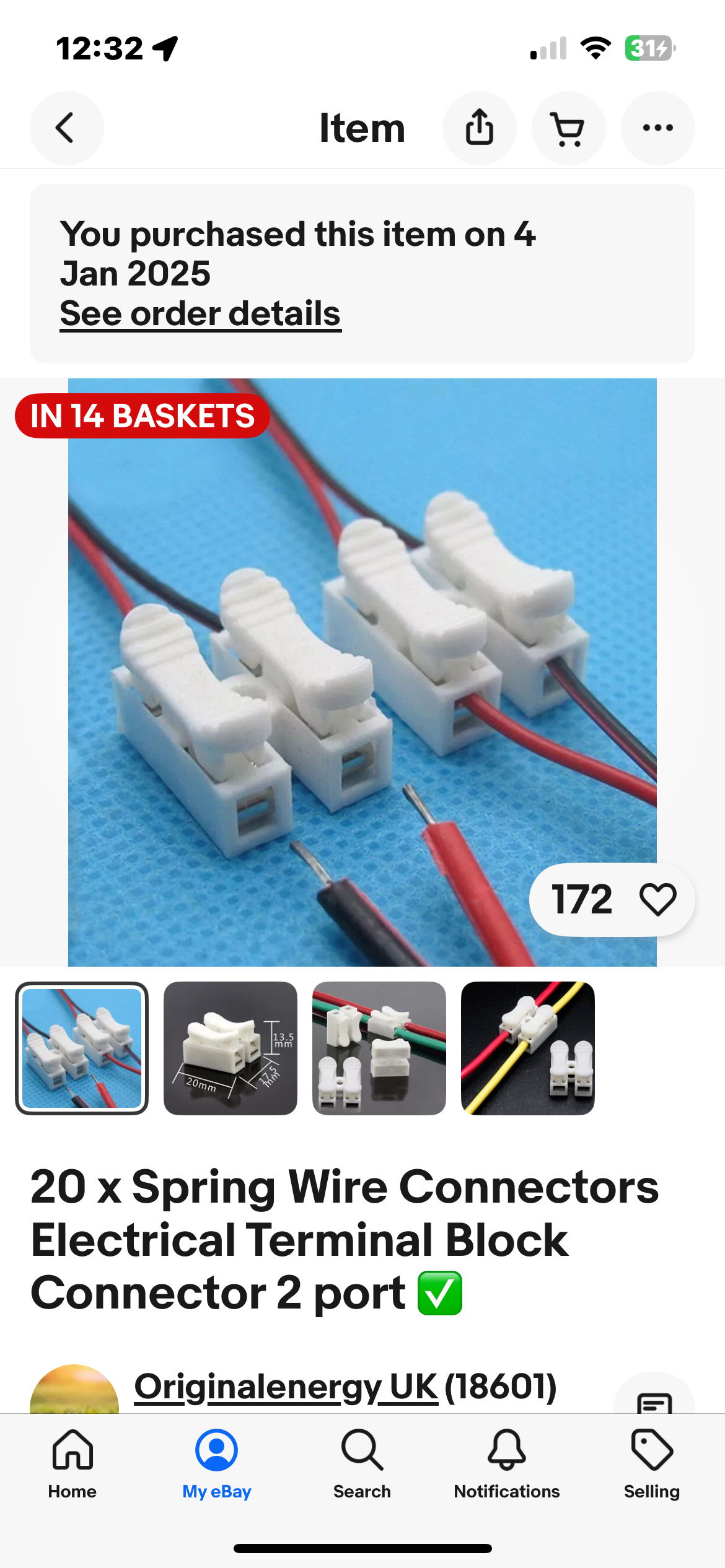This screenshot has height=1568, width=725.
Task: Go to the Home tab
Action: coord(72,1464)
